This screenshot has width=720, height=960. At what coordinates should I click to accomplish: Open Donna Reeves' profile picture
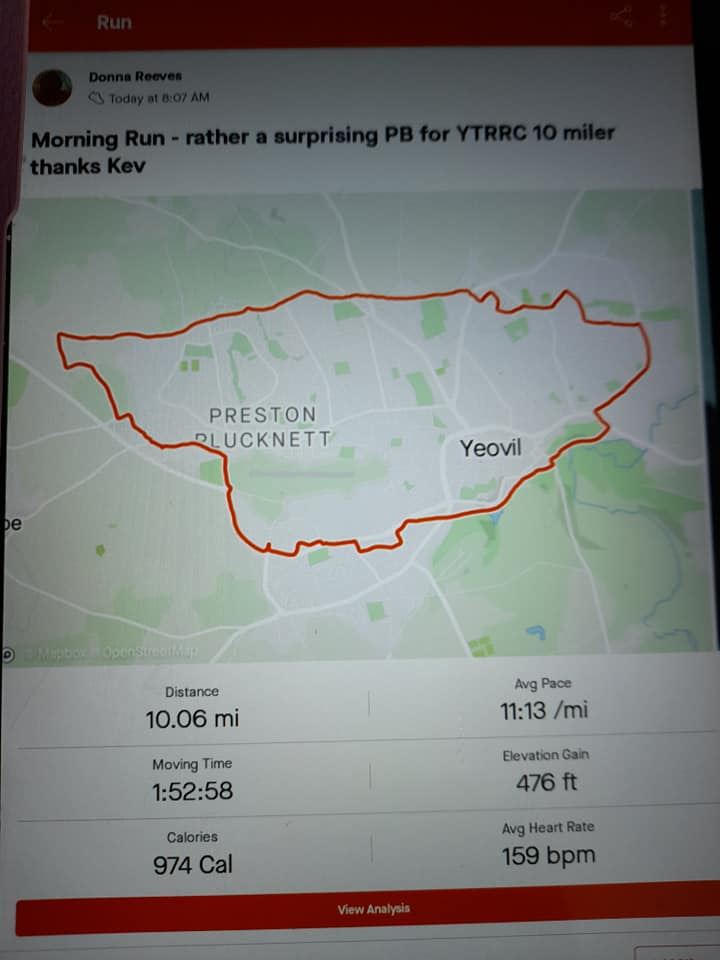(51, 87)
